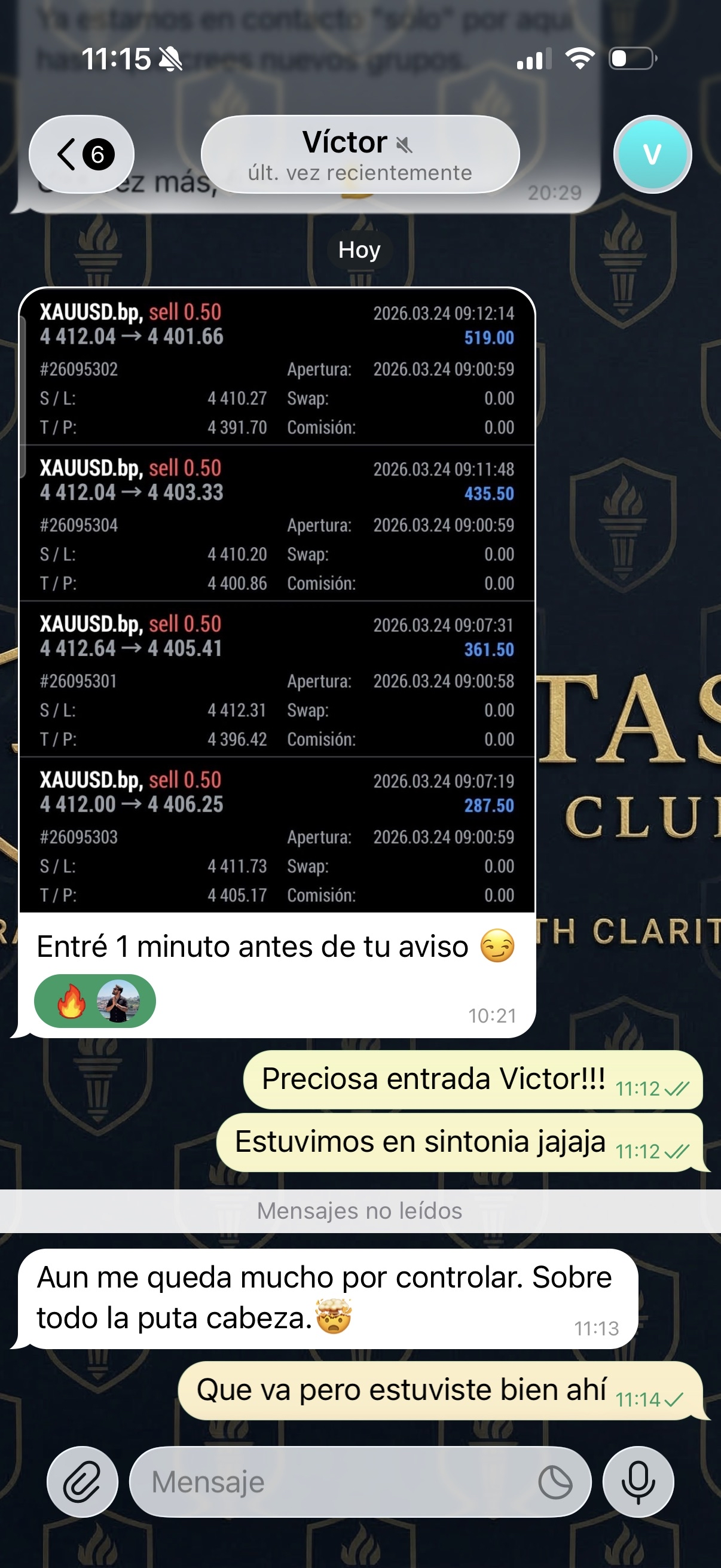Open the sticker panel in the message field
The width and height of the screenshot is (721, 1568).
click(555, 1481)
